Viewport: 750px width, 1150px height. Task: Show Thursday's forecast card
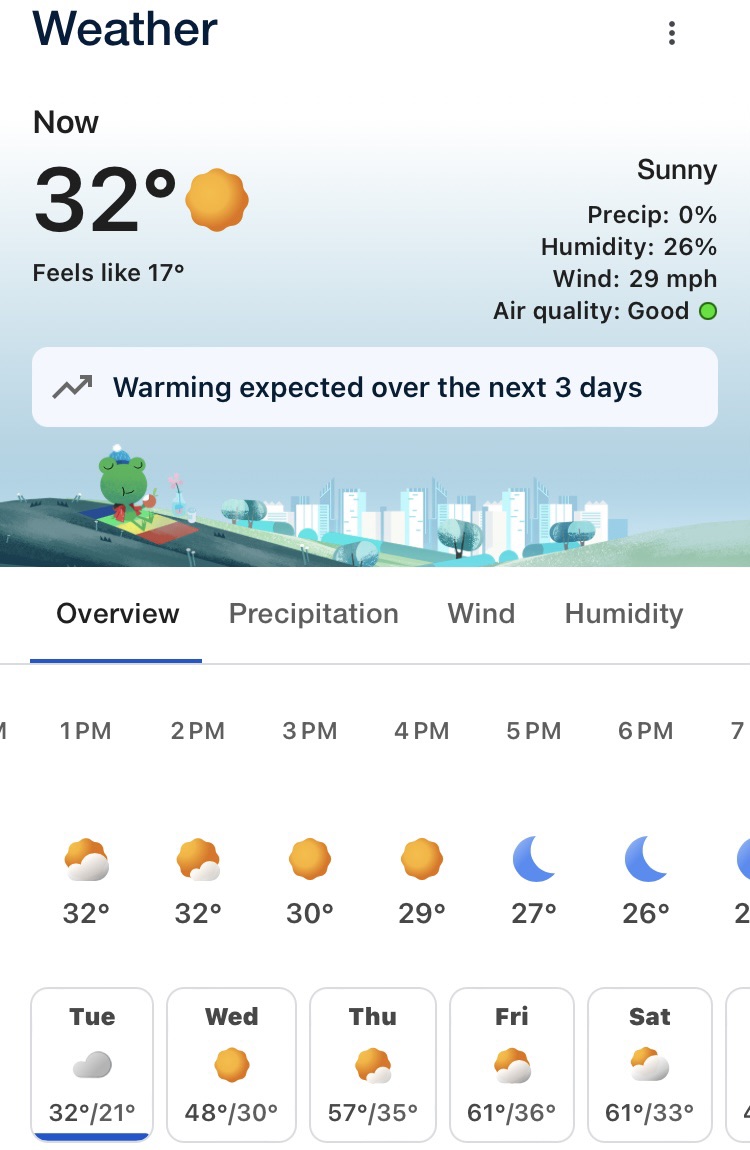373,1064
